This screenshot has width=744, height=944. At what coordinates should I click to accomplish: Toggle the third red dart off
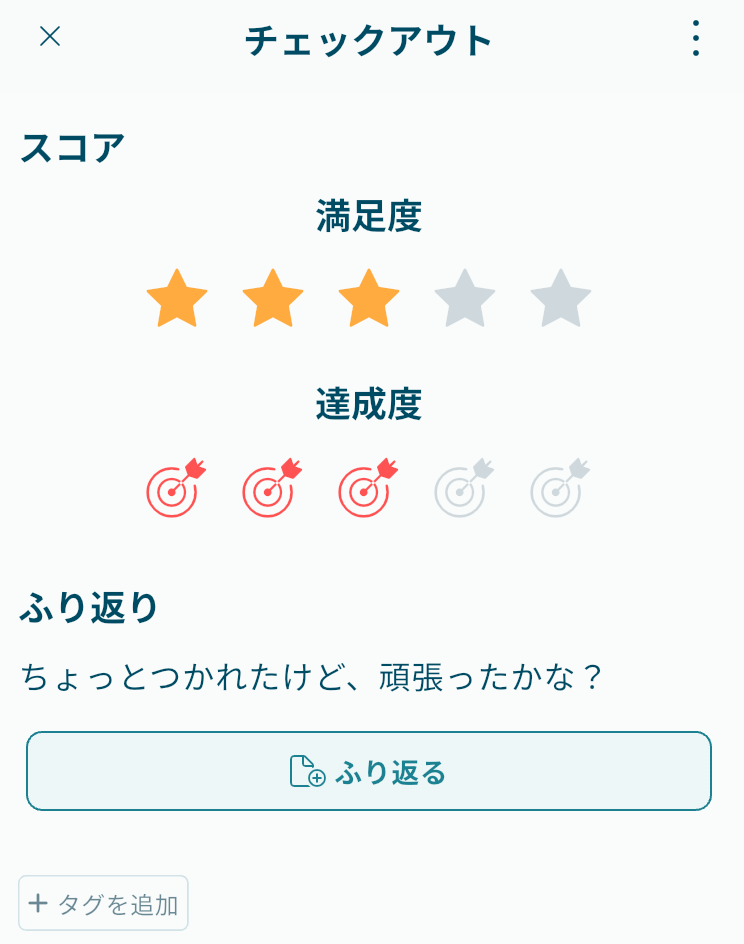click(367, 488)
